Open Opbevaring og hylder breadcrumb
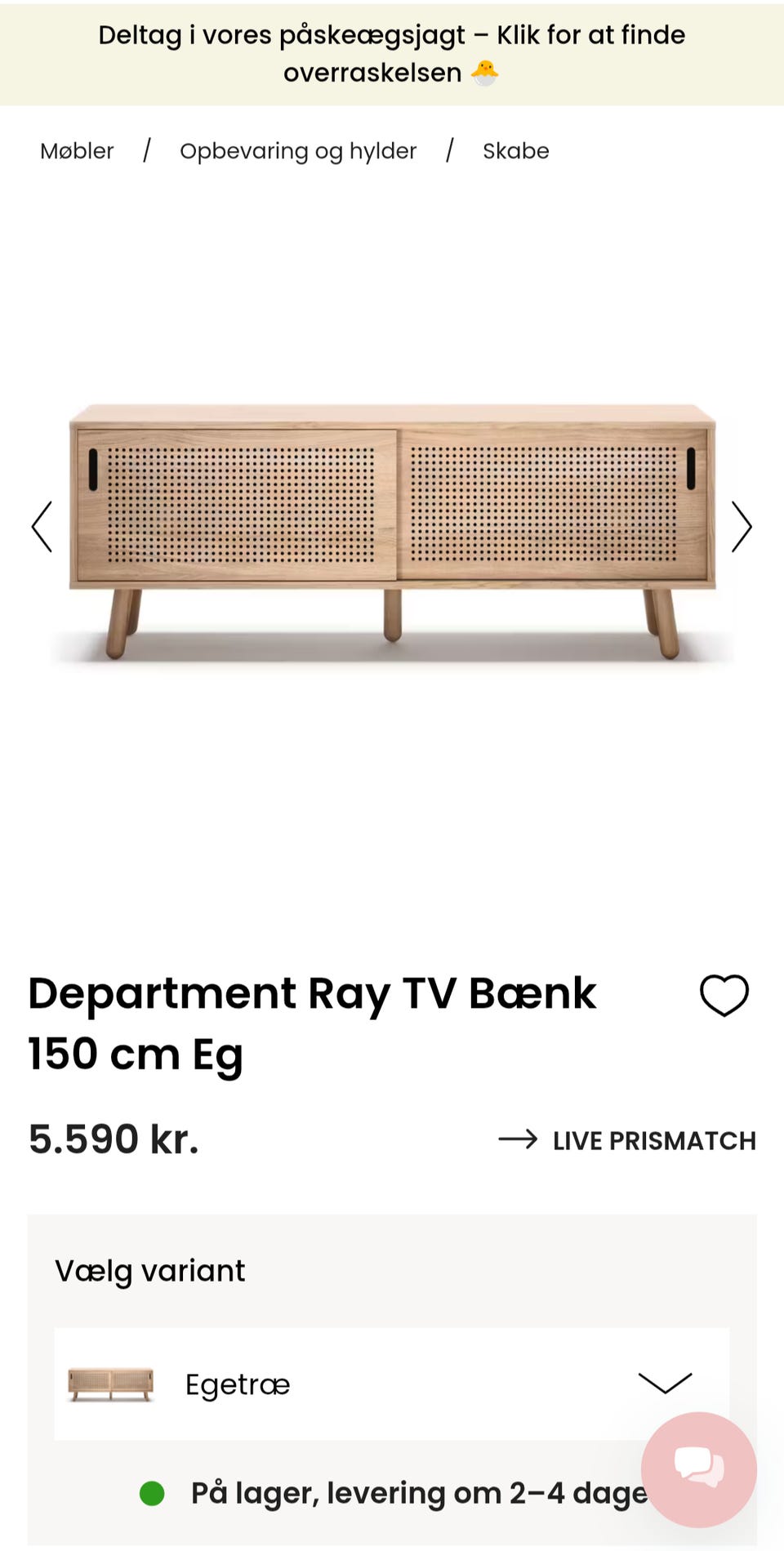The height and width of the screenshot is (1551, 784). pos(298,151)
